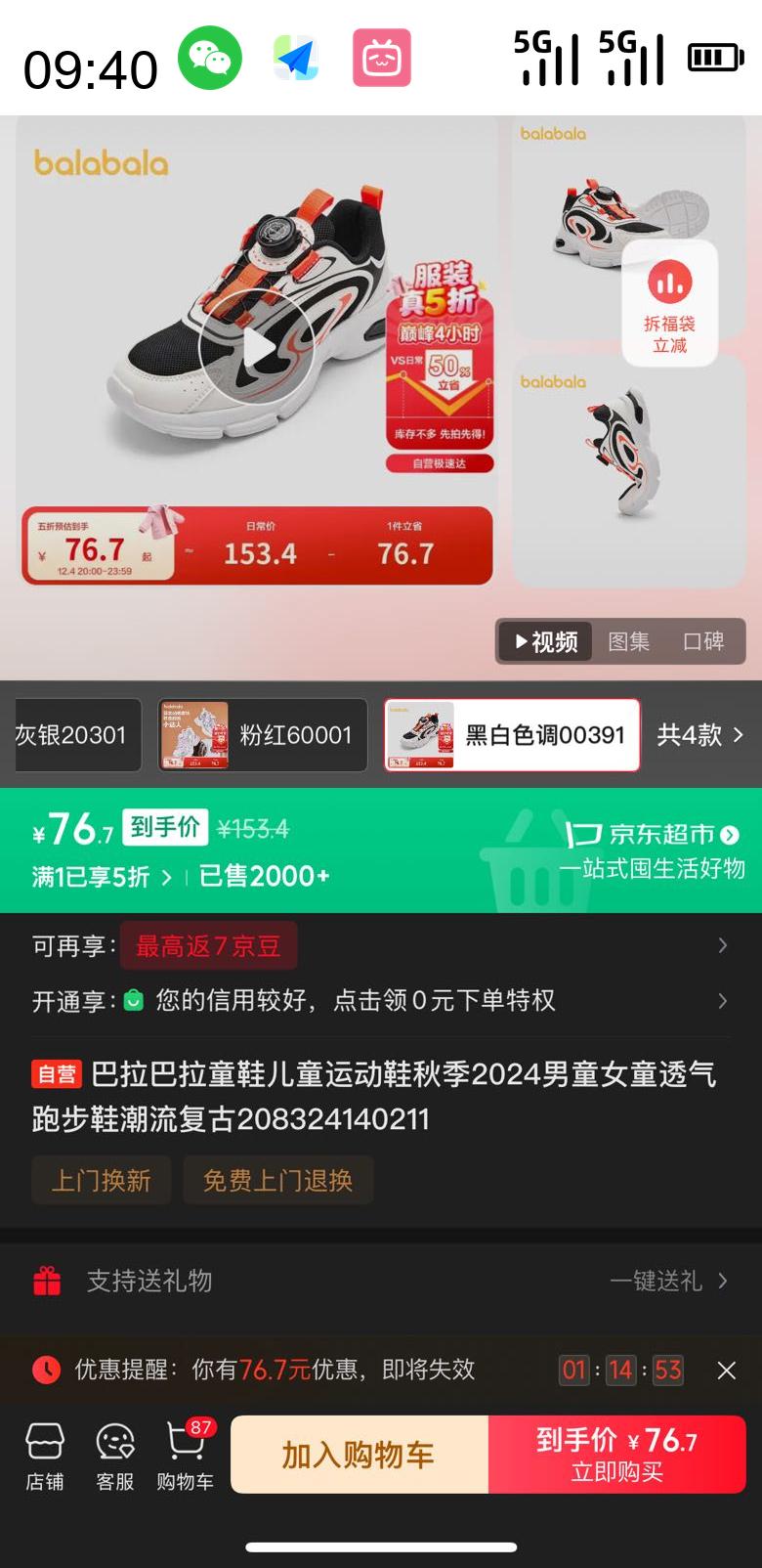The height and width of the screenshot is (1568, 762).
Task: Switch to the 图集 gallery tab
Action: point(628,641)
